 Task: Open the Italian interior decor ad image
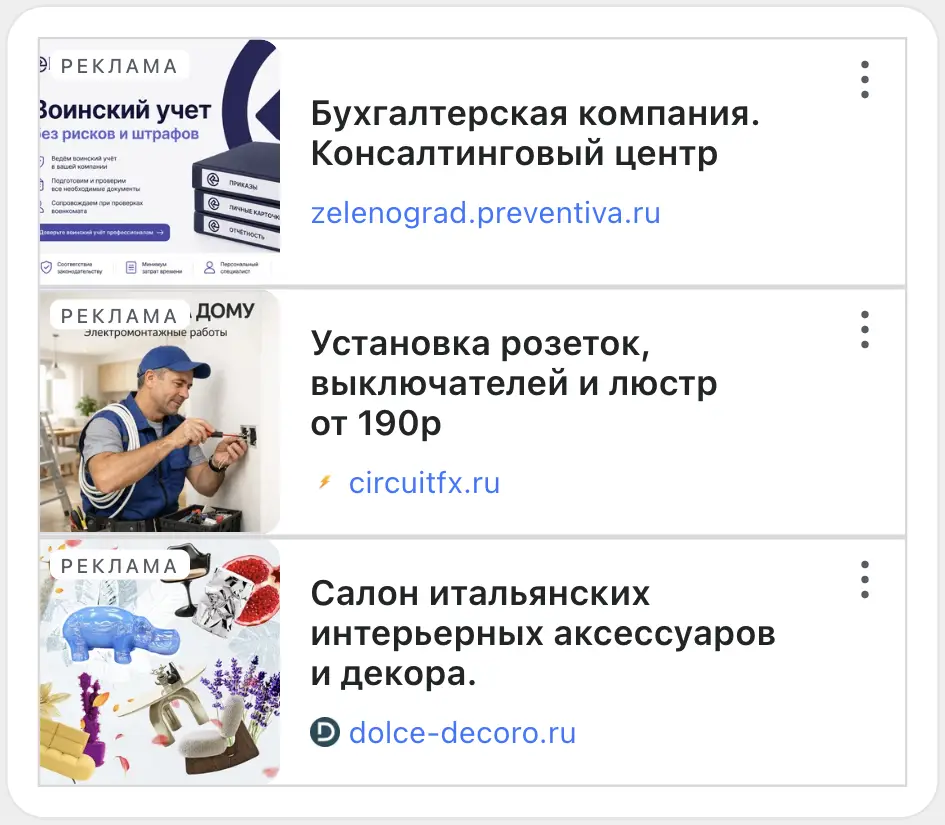click(160, 662)
